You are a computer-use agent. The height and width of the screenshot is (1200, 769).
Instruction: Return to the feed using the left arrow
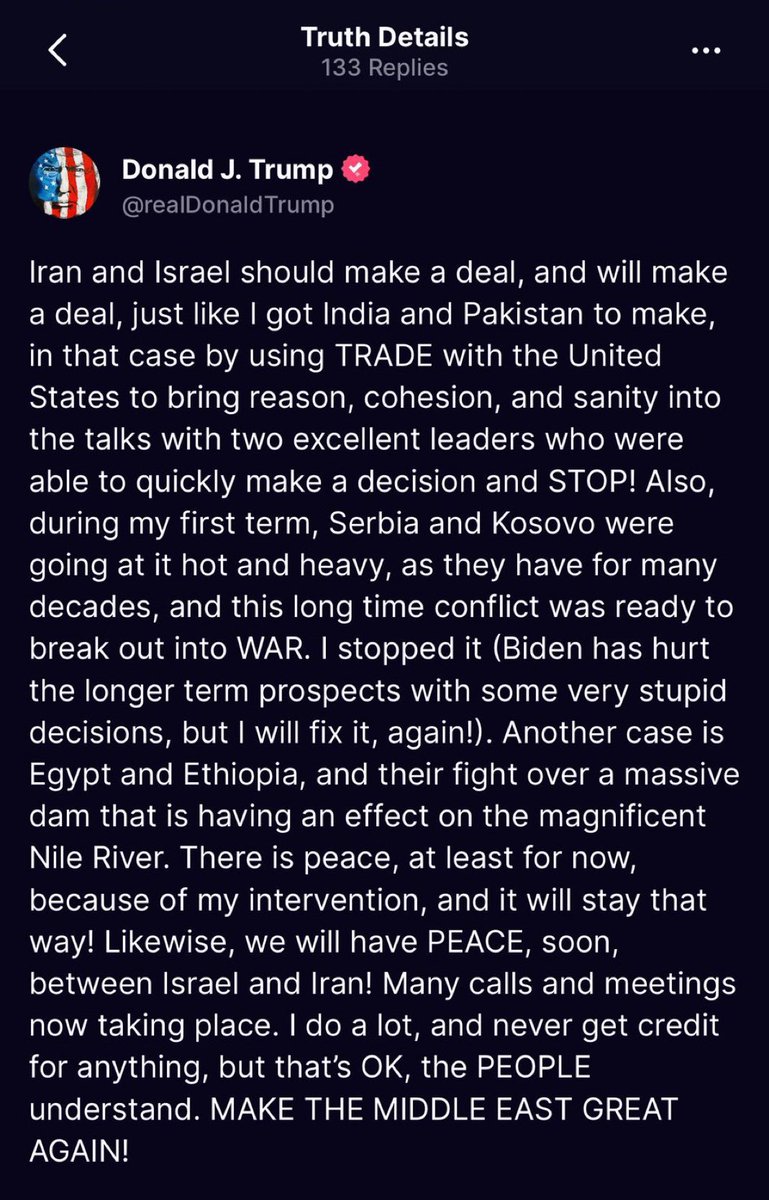[57, 50]
